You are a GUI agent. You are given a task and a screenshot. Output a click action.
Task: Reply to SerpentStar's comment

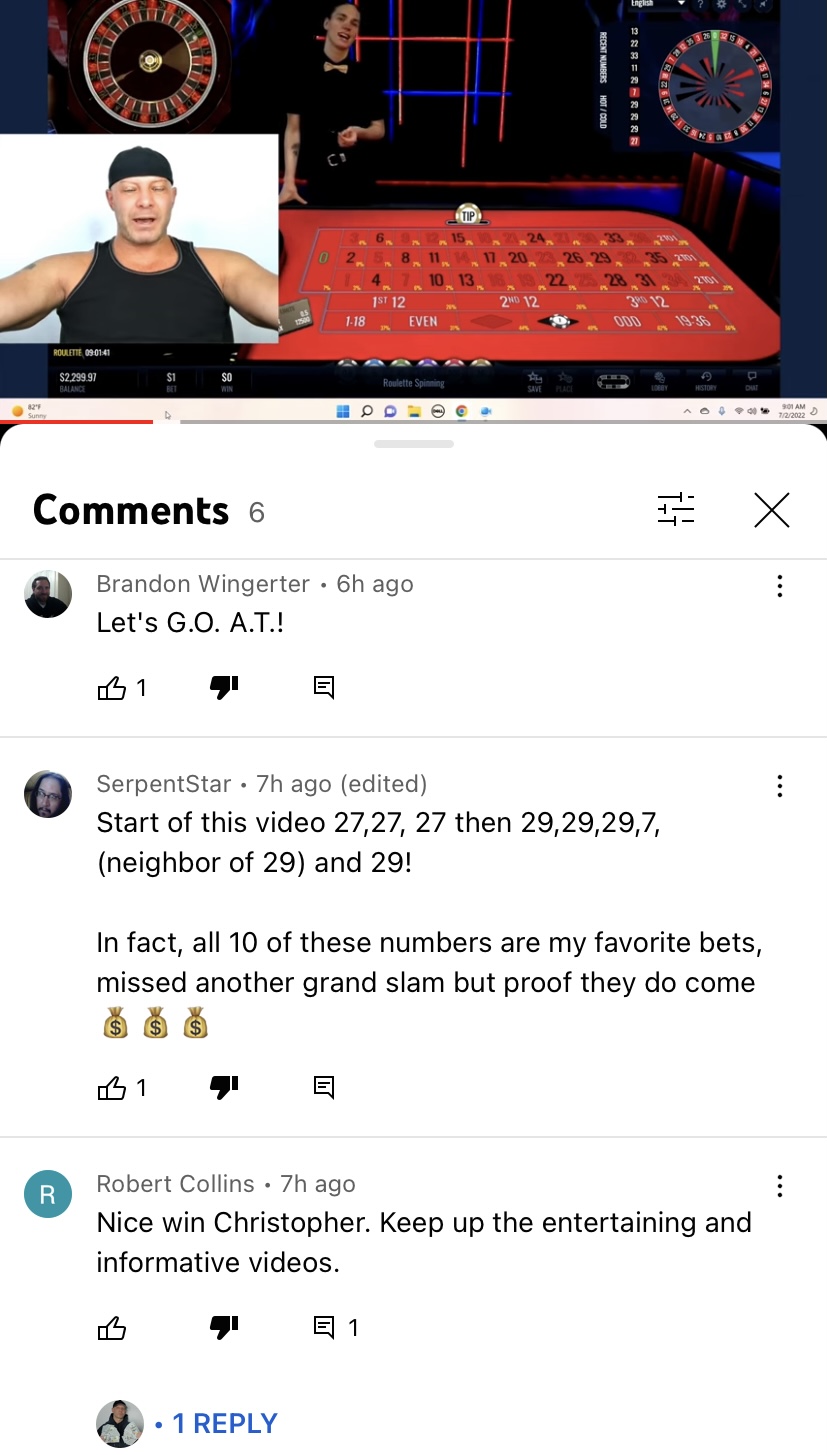pos(324,1087)
